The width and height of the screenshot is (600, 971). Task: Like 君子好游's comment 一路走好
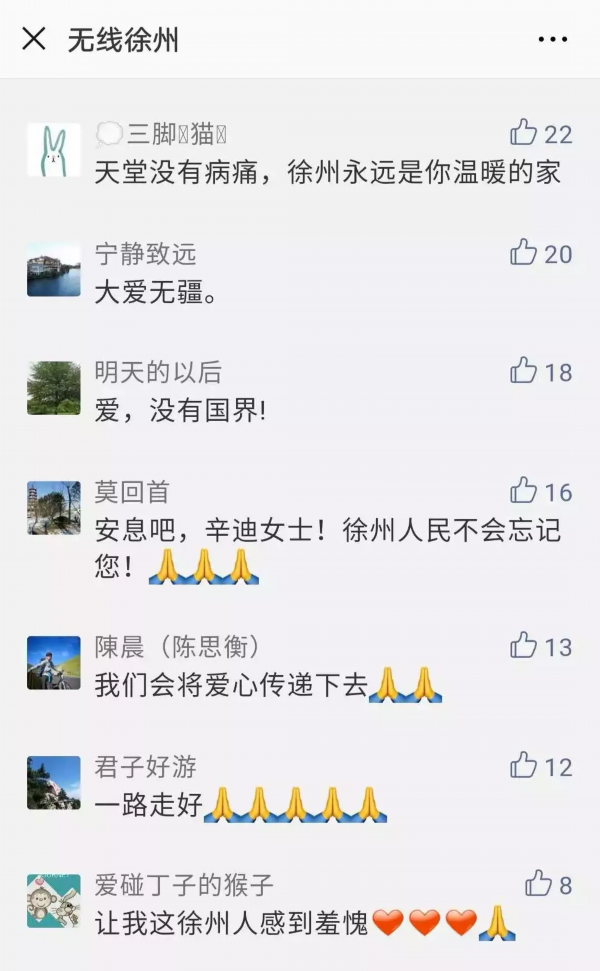pos(524,767)
